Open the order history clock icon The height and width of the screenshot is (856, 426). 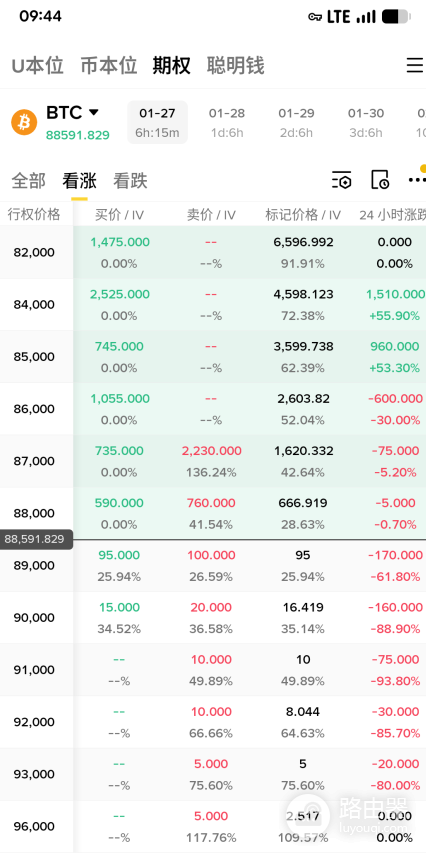tap(380, 180)
